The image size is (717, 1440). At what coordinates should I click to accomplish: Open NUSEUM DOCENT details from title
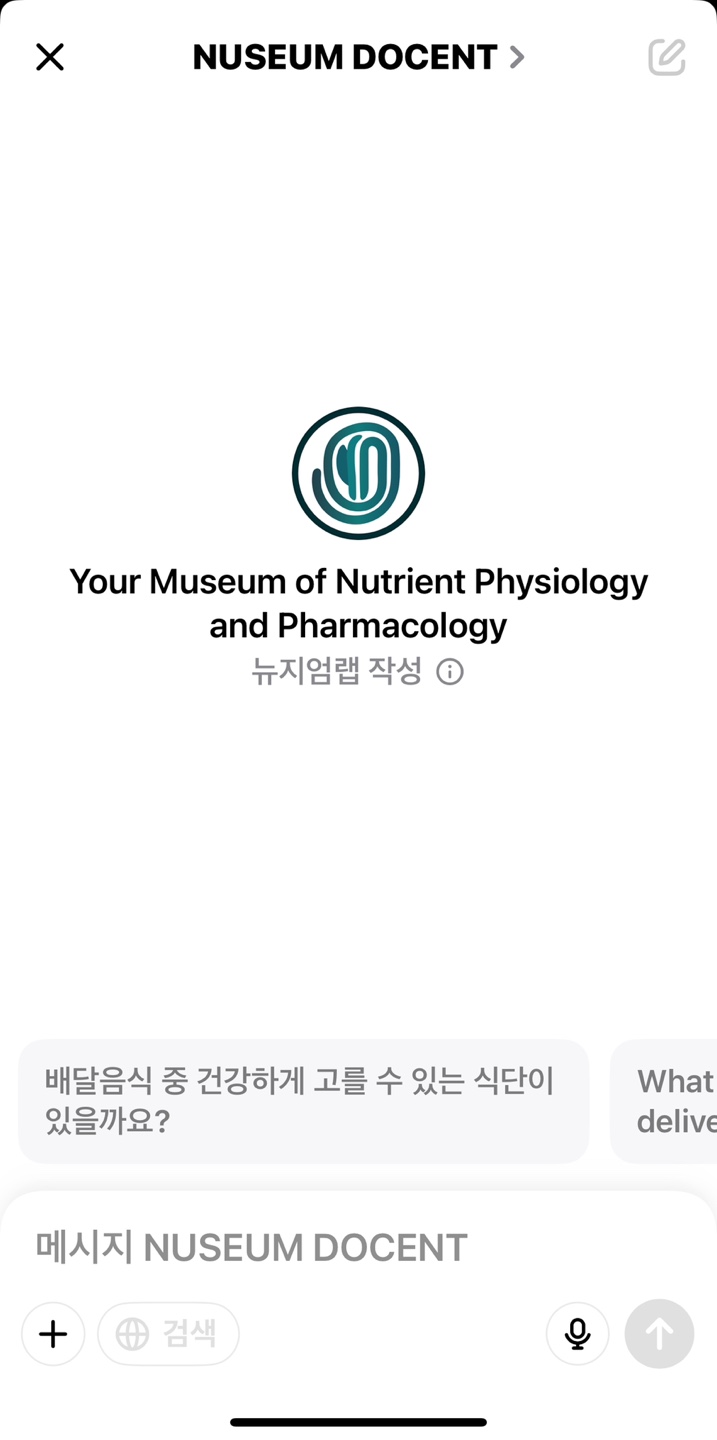click(x=358, y=57)
